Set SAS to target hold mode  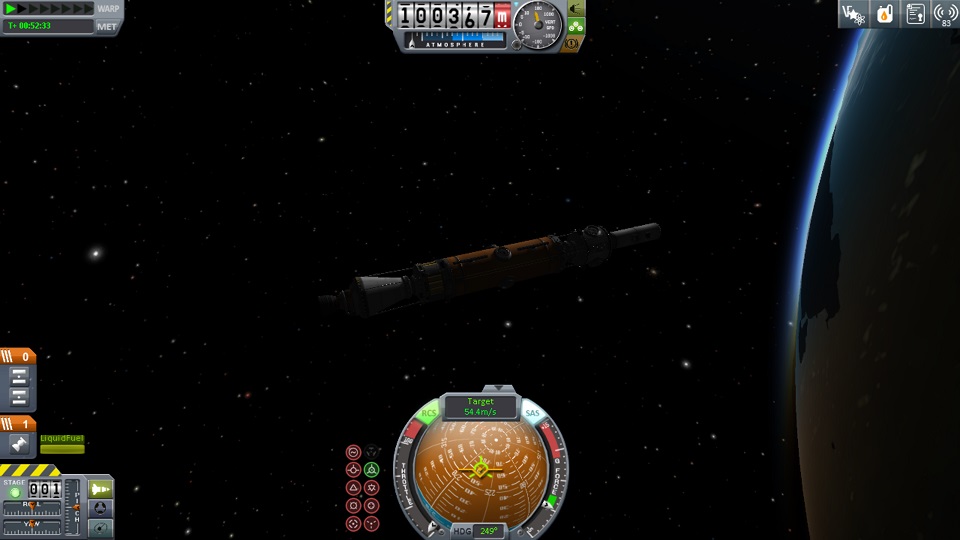click(353, 524)
